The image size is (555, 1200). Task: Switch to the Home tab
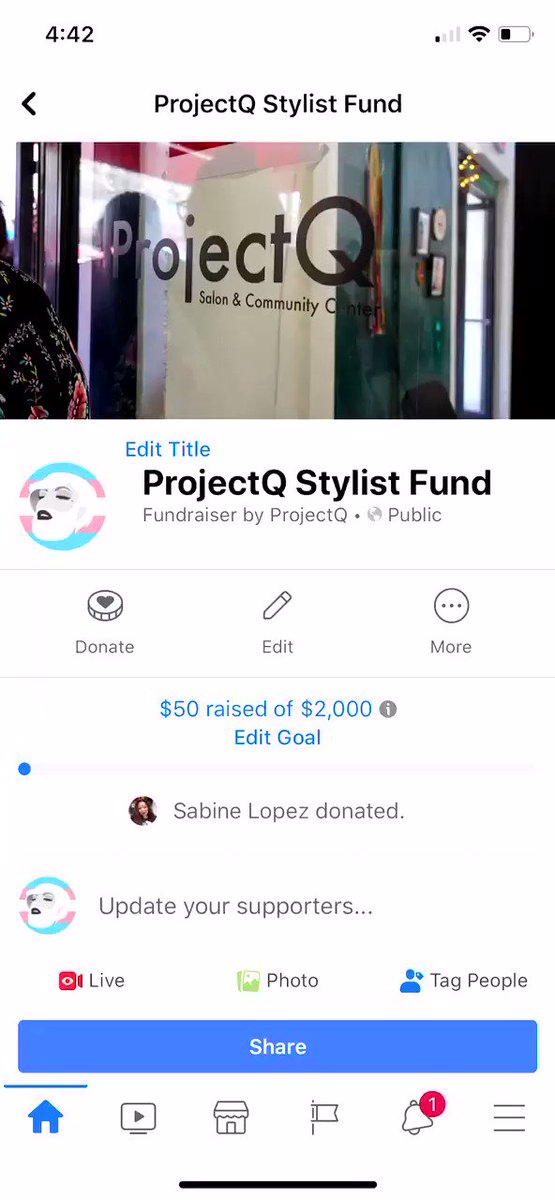click(46, 1116)
